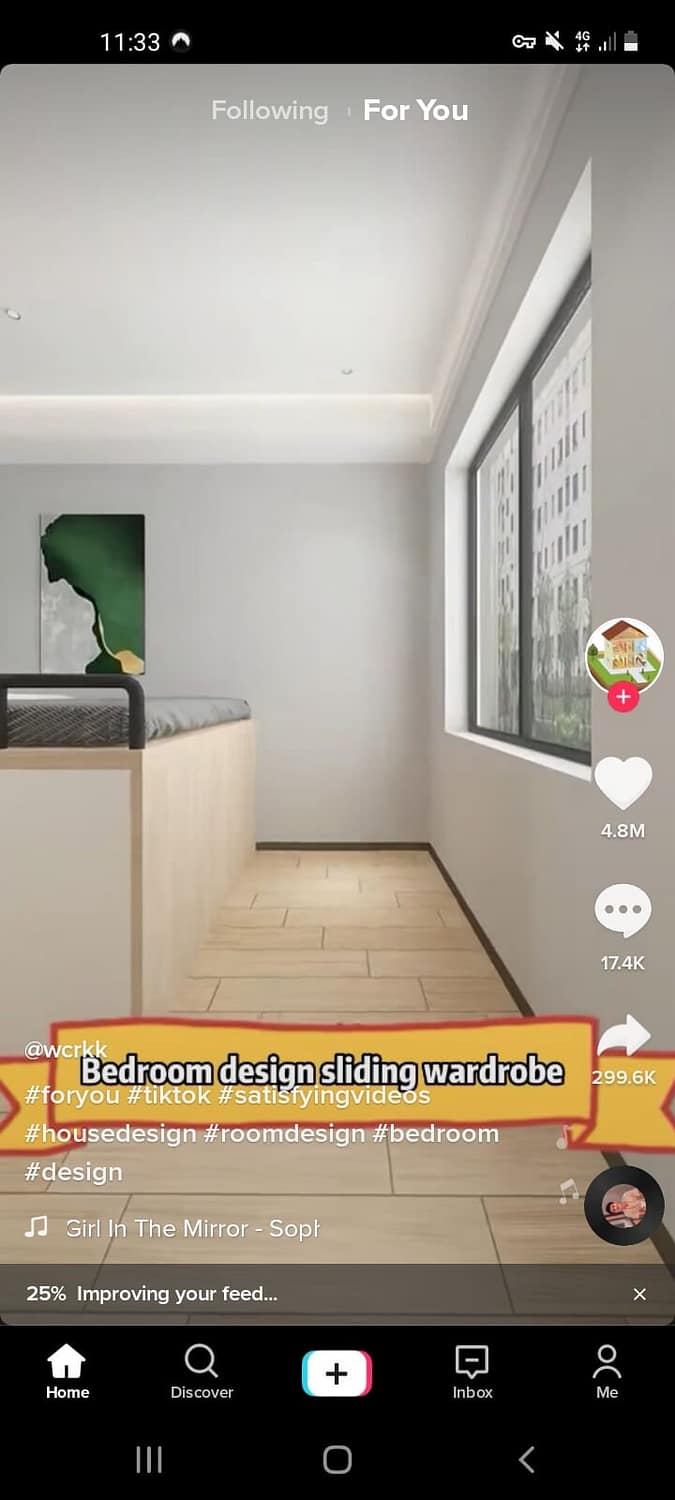Open the #housedesign hashtag

pyautogui.click(x=110, y=1134)
